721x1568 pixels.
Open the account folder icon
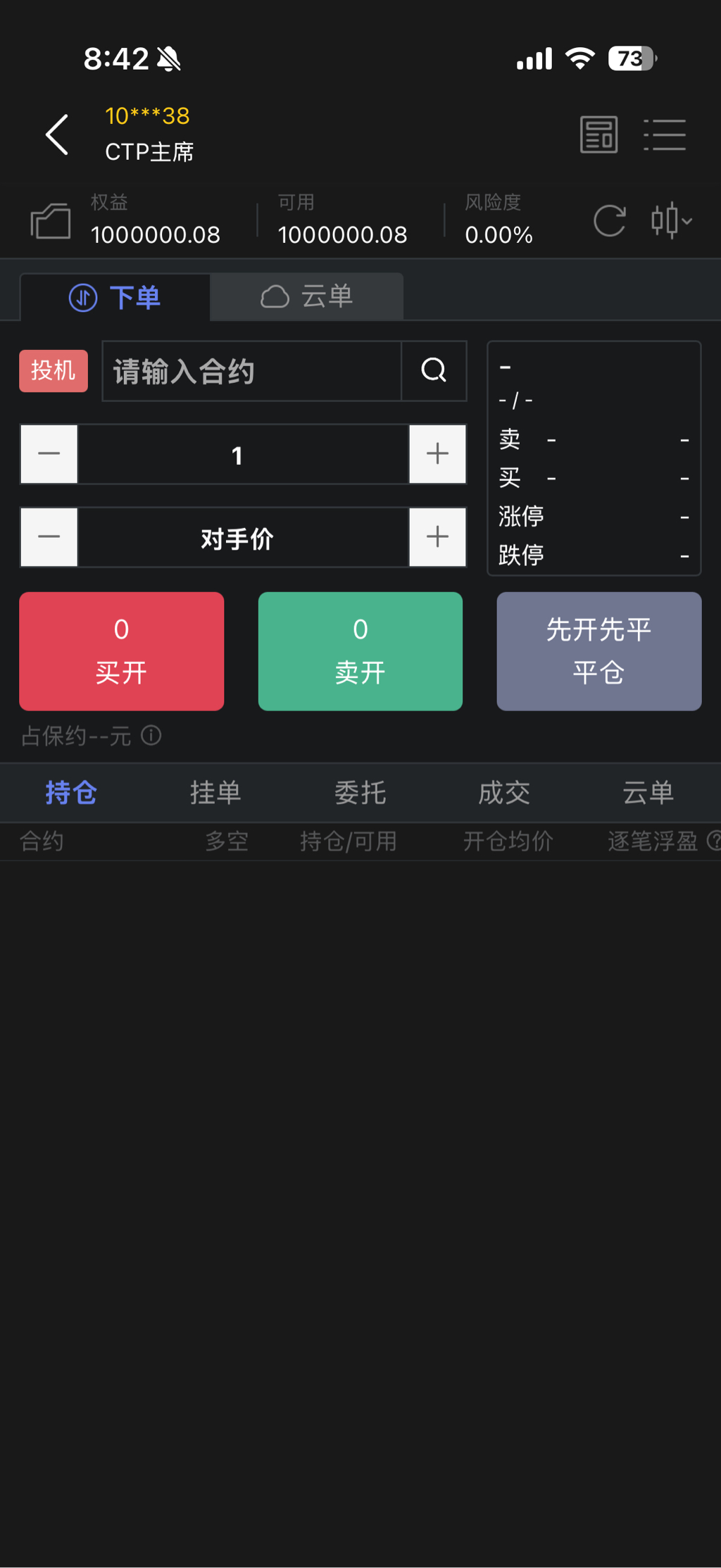pyautogui.click(x=51, y=221)
